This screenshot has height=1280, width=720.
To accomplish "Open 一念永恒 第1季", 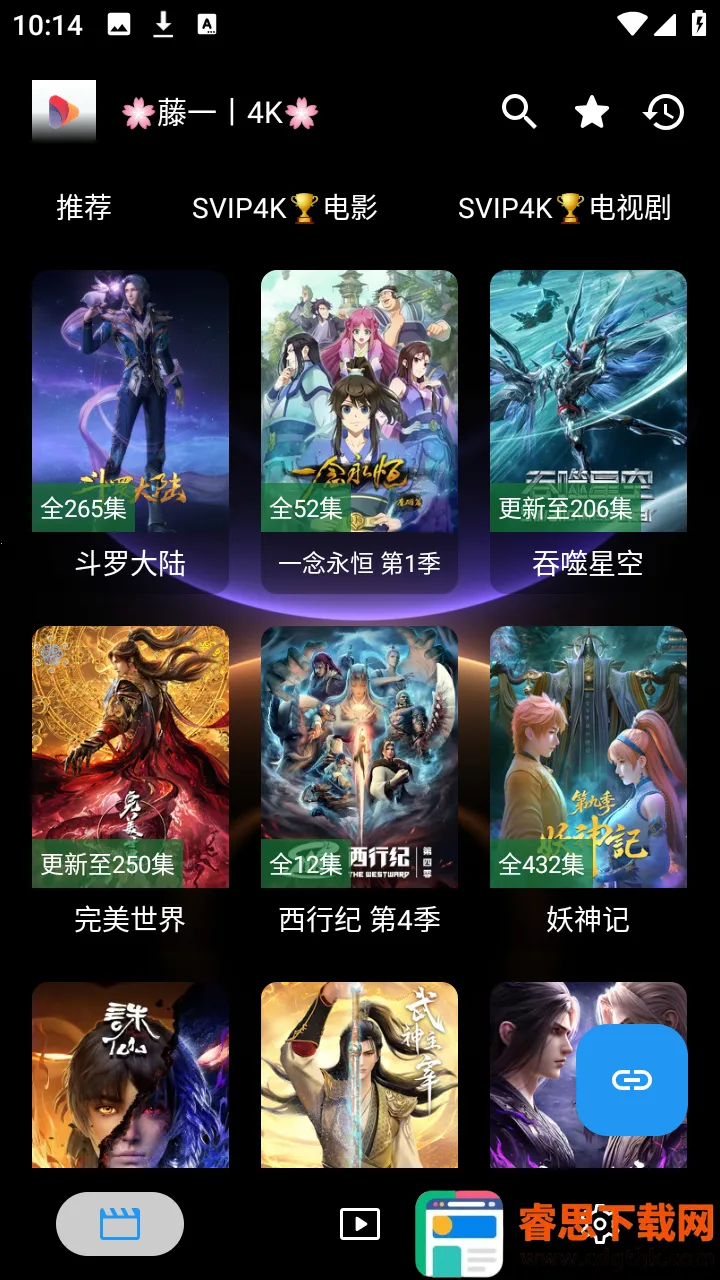I will point(359,400).
